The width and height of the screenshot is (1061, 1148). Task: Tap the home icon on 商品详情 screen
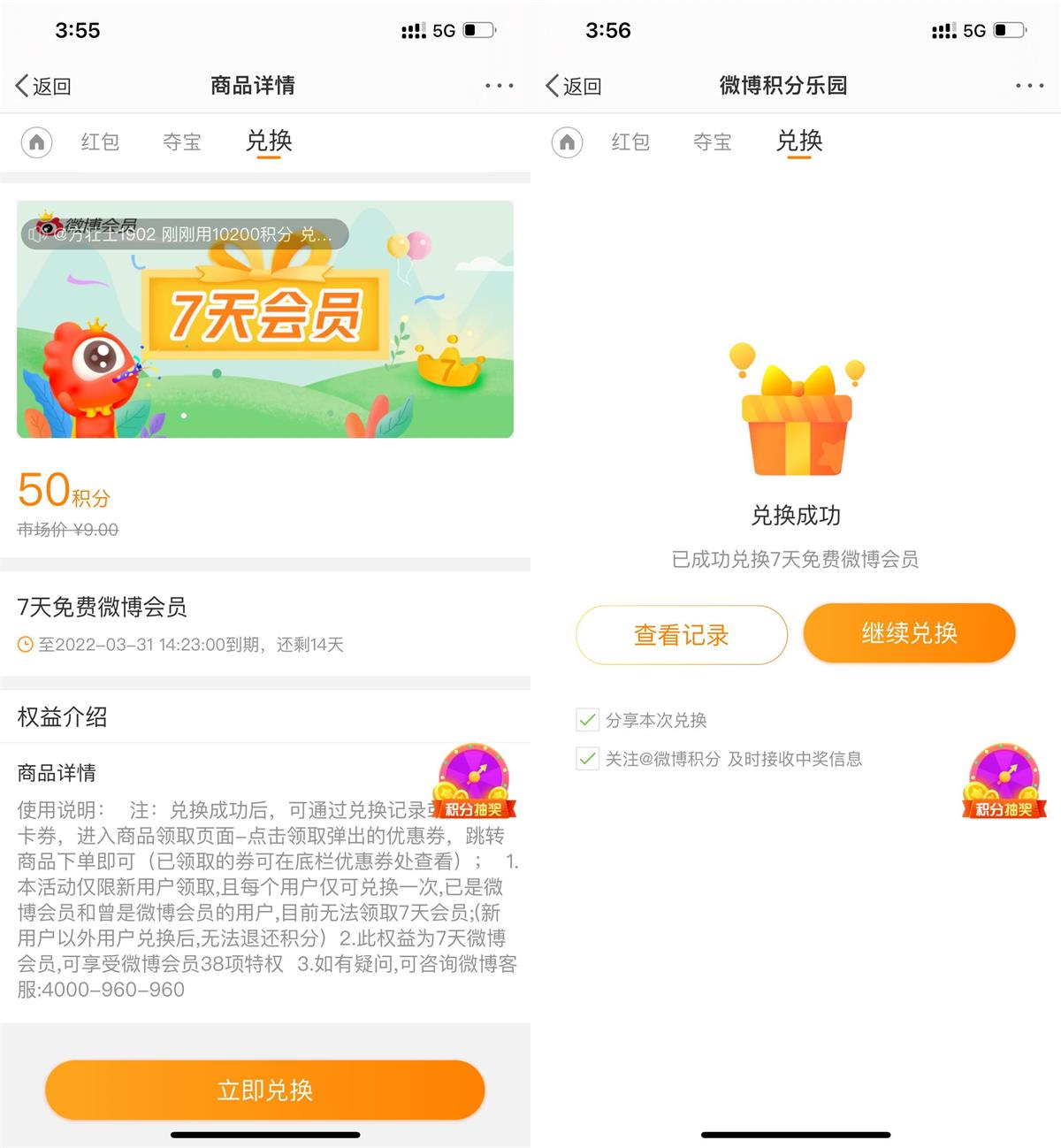37,142
